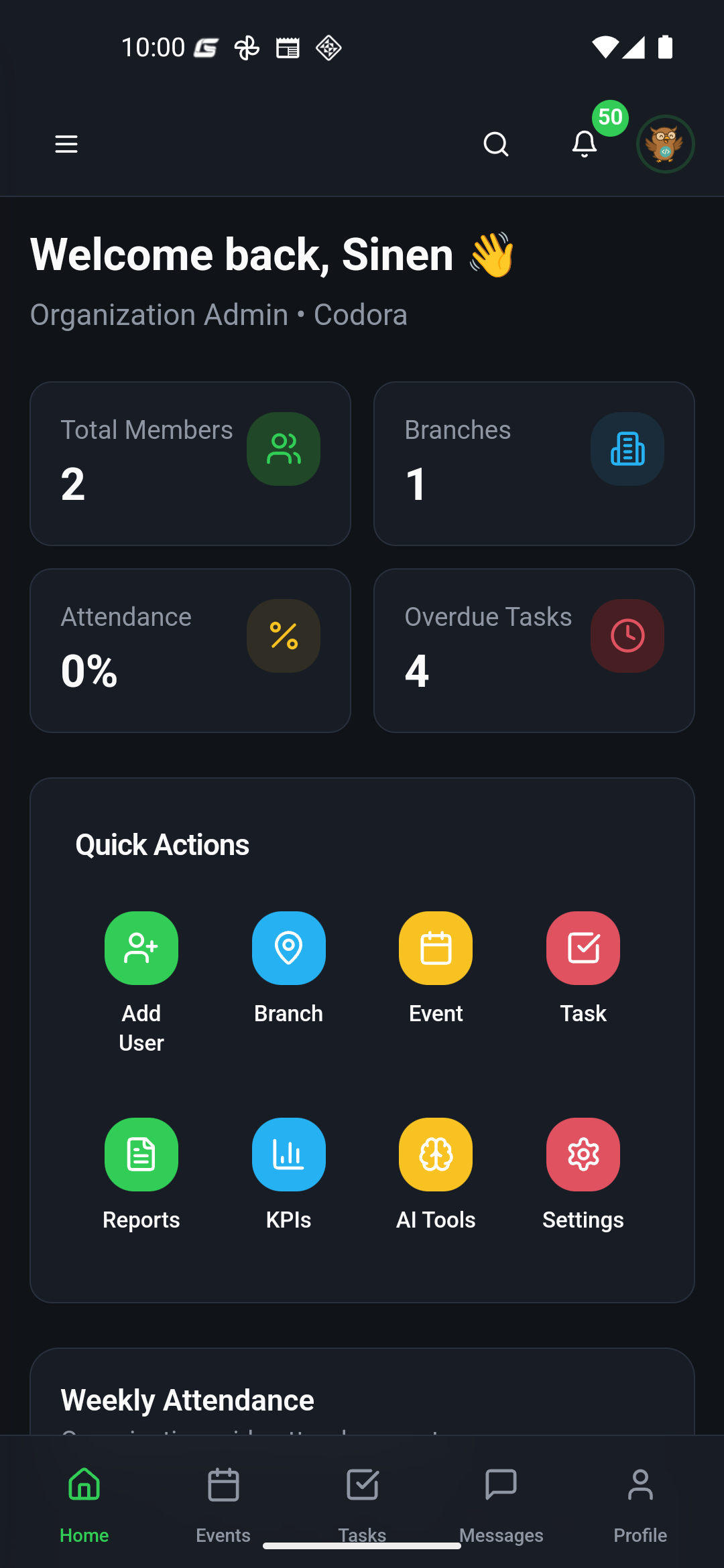Go to the Profile tab
The height and width of the screenshot is (1568, 724).
tap(640, 1501)
